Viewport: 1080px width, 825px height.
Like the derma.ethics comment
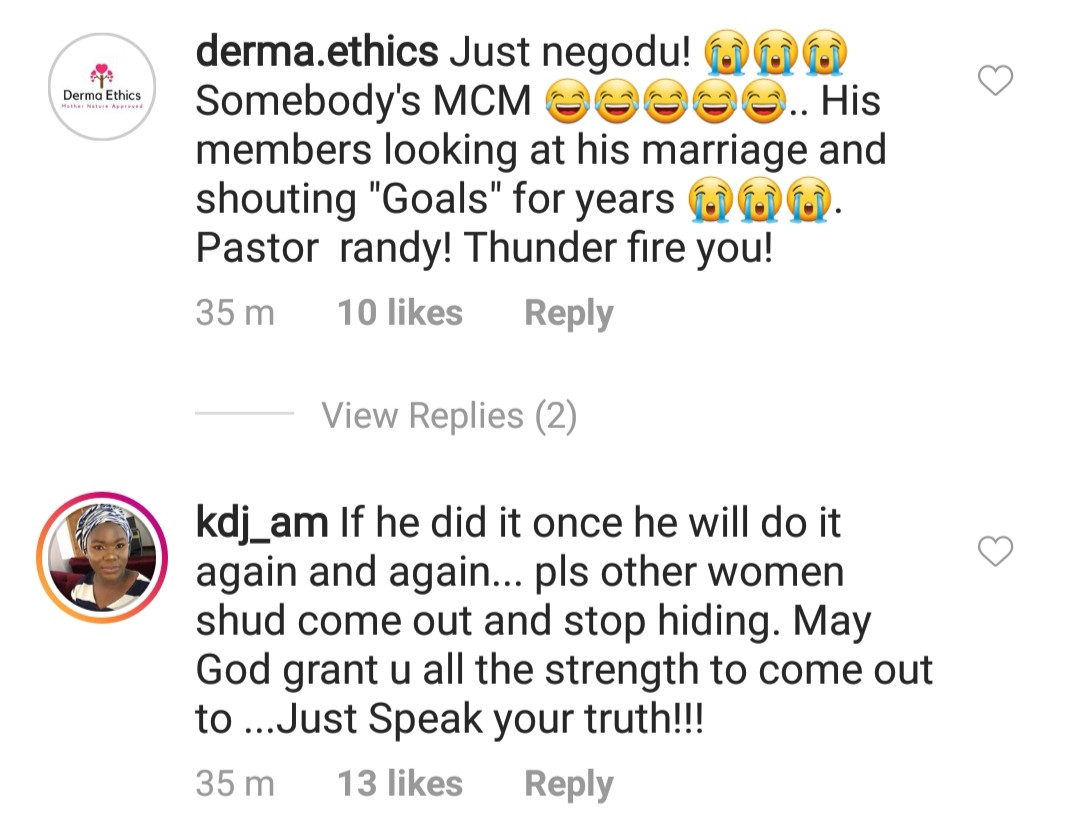995,82
